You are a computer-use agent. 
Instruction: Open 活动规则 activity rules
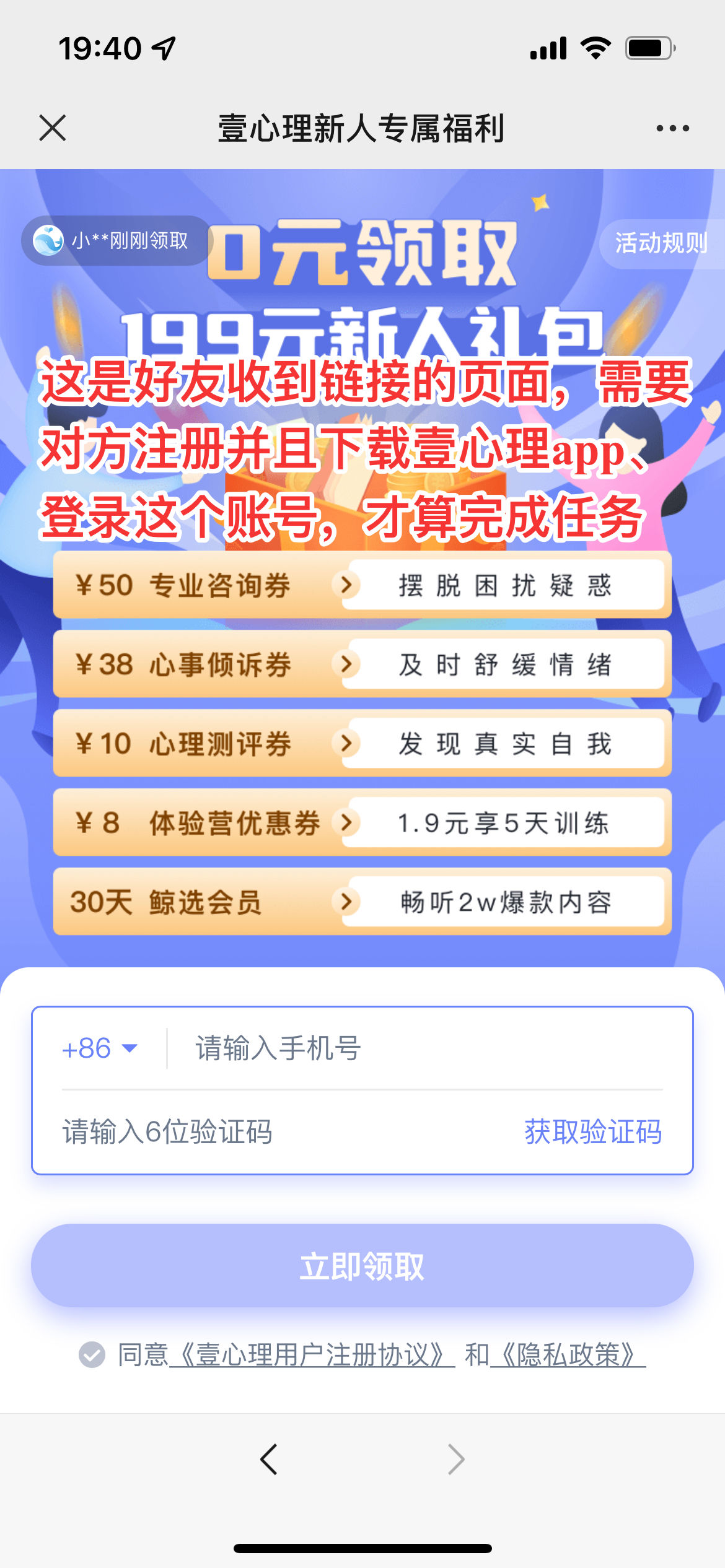[x=661, y=243]
